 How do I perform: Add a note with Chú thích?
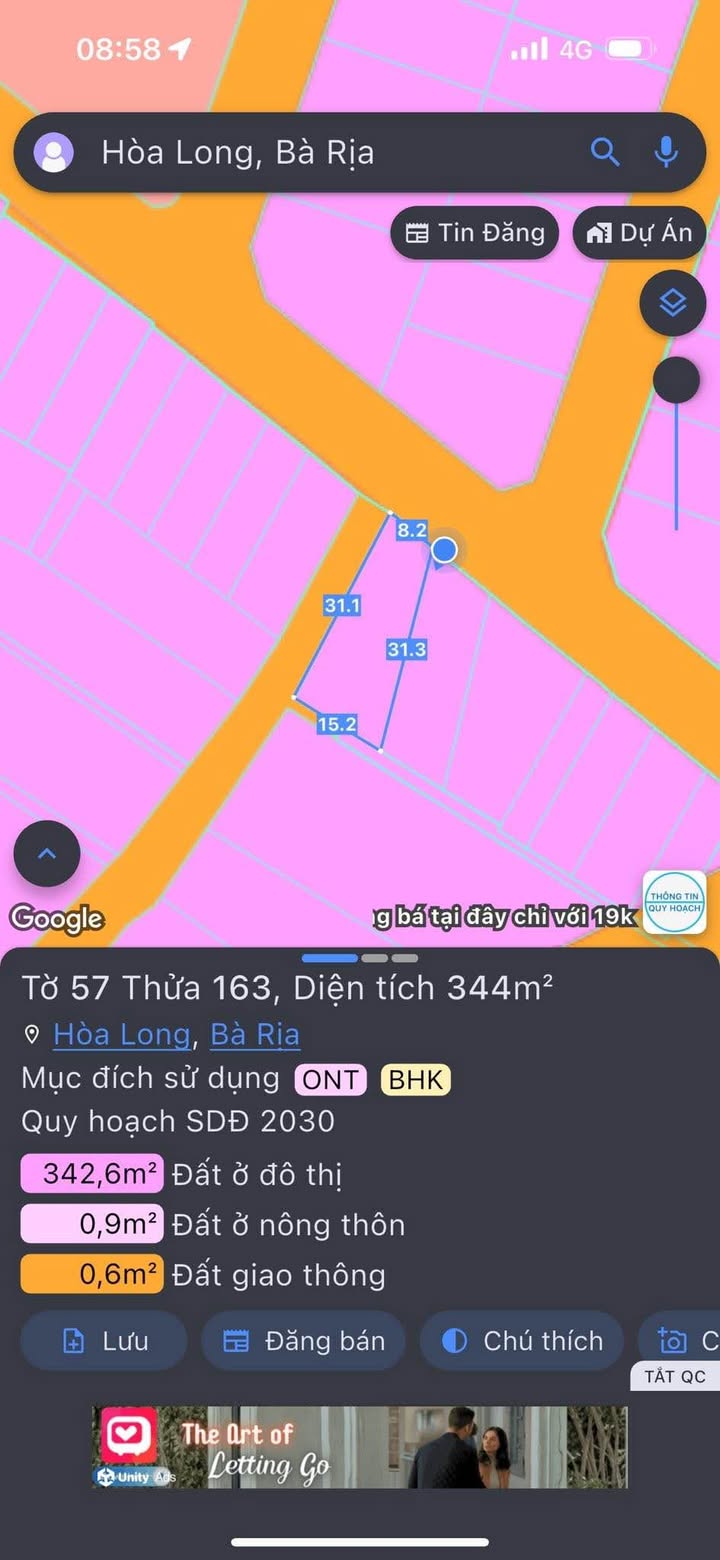522,1341
